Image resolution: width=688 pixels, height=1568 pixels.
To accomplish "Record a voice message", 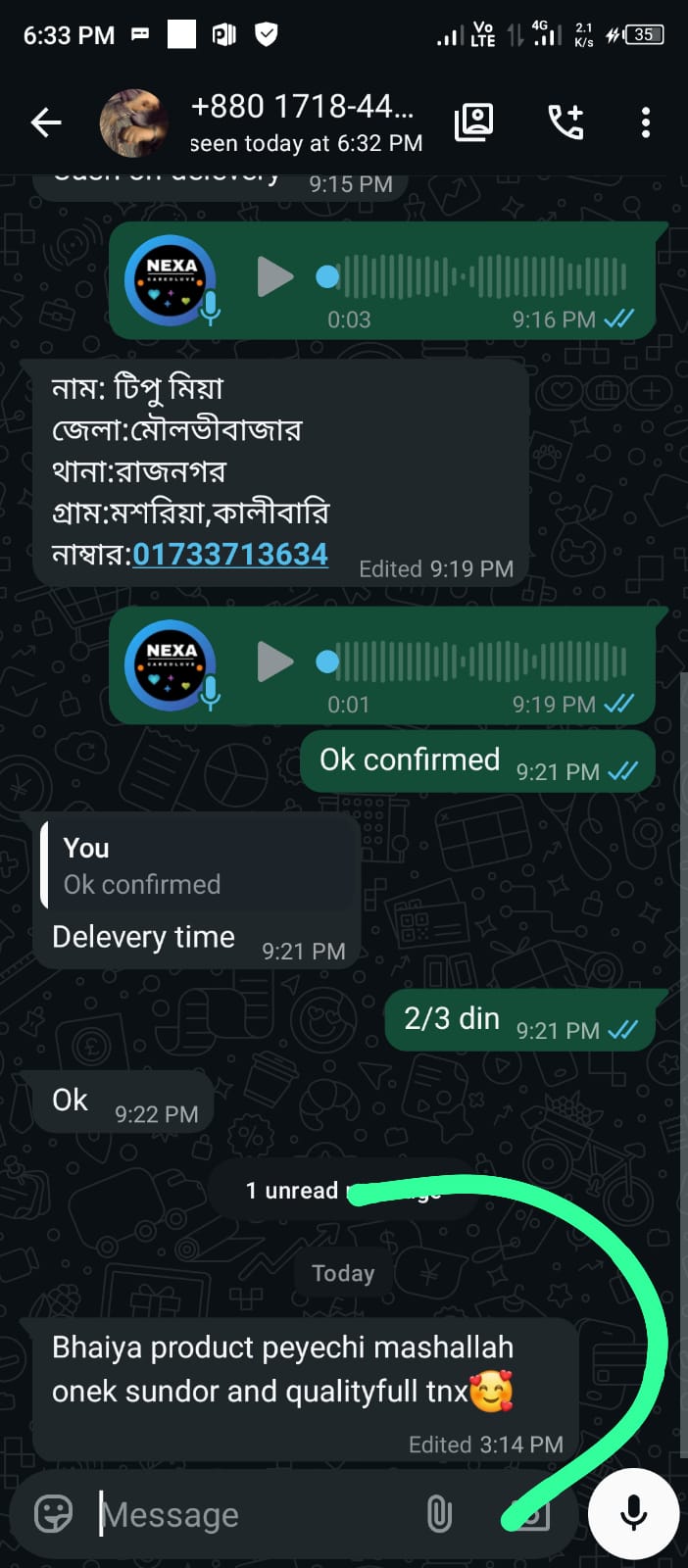I will point(633,1514).
